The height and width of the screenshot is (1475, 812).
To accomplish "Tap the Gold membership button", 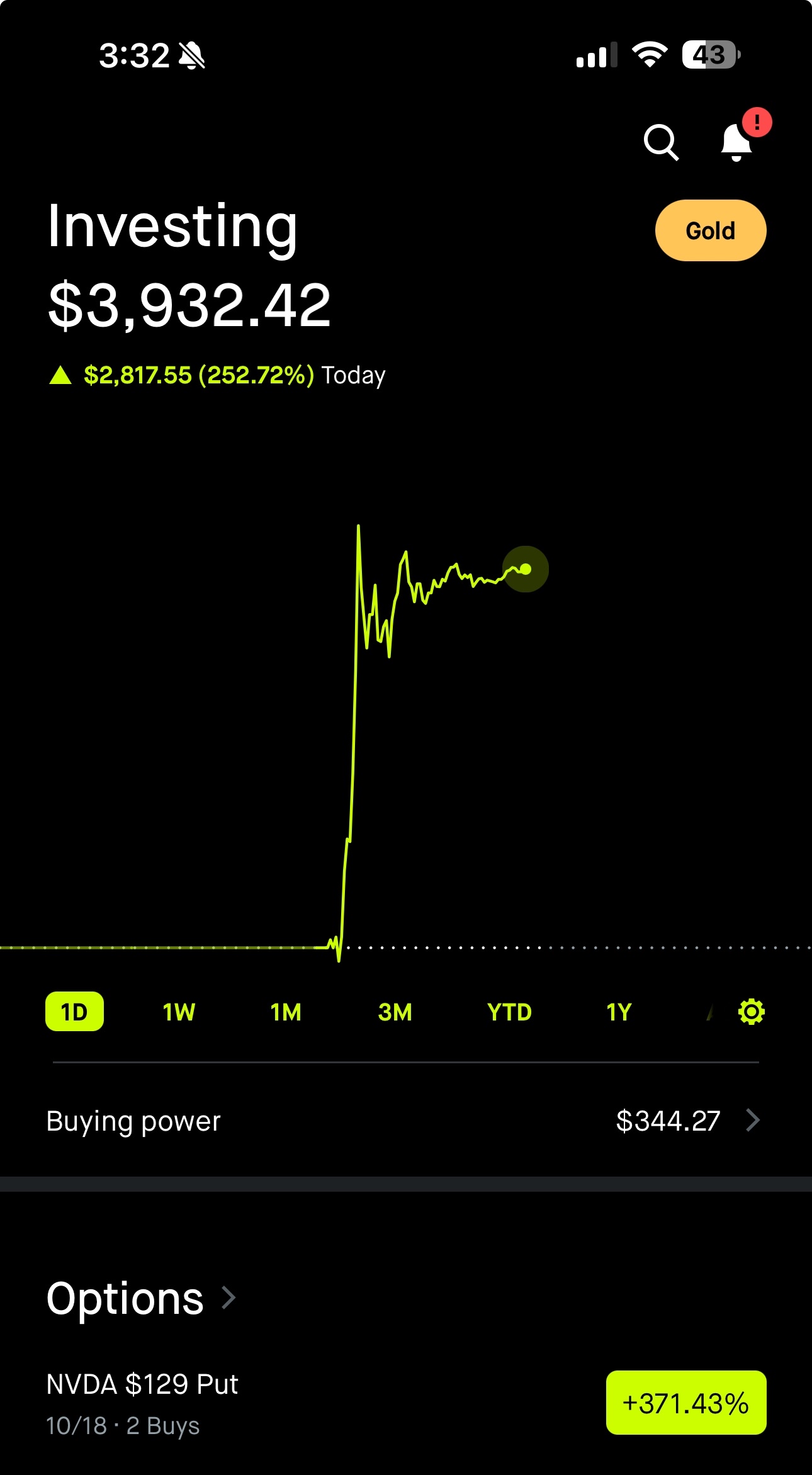I will pyautogui.click(x=710, y=230).
